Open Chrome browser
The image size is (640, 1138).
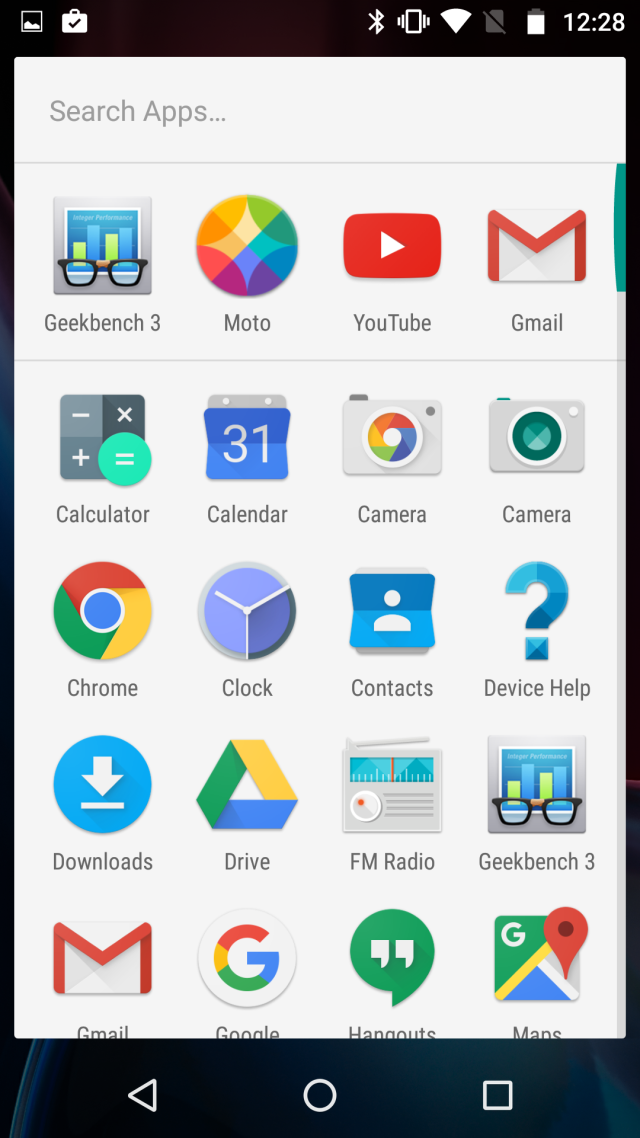click(102, 612)
